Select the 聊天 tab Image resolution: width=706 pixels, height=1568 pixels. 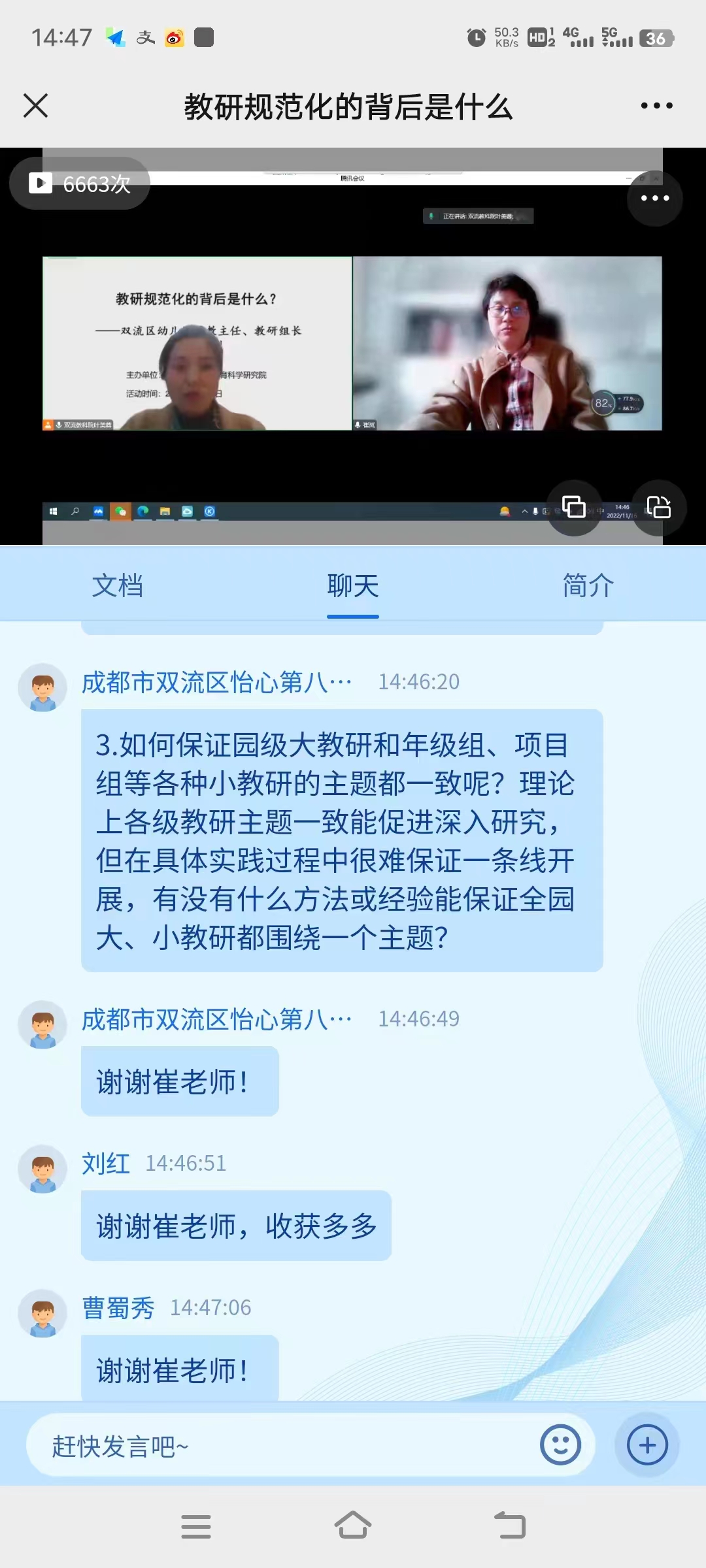pos(353,585)
